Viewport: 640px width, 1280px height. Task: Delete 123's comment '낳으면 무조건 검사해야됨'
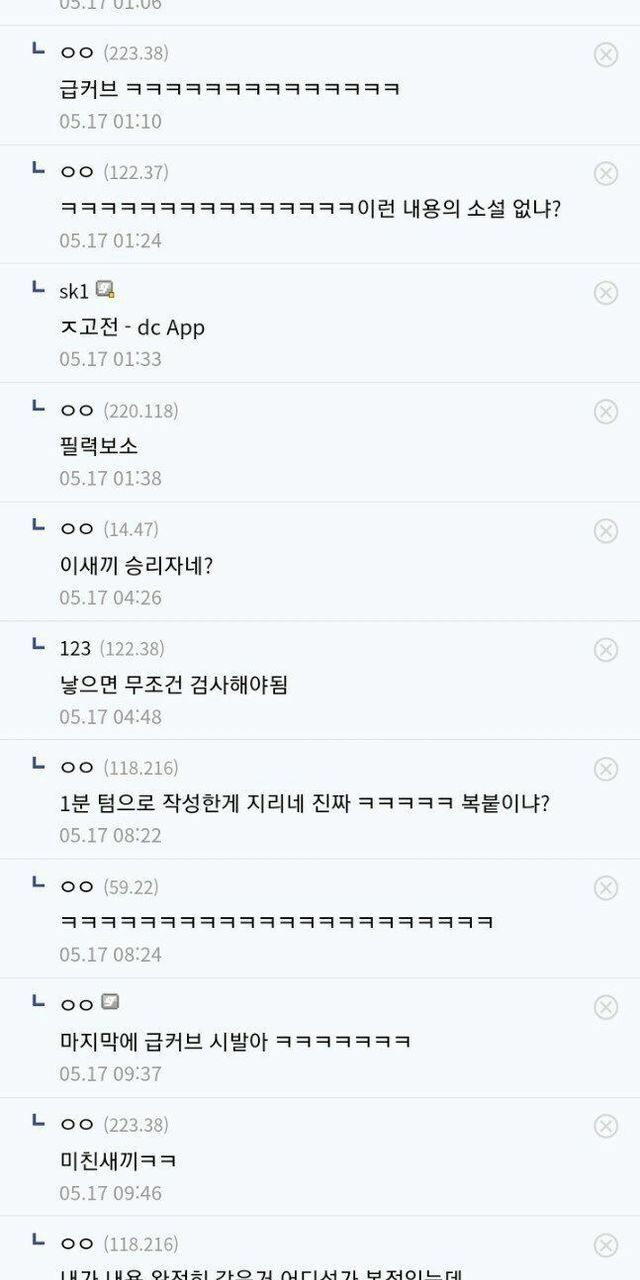606,649
